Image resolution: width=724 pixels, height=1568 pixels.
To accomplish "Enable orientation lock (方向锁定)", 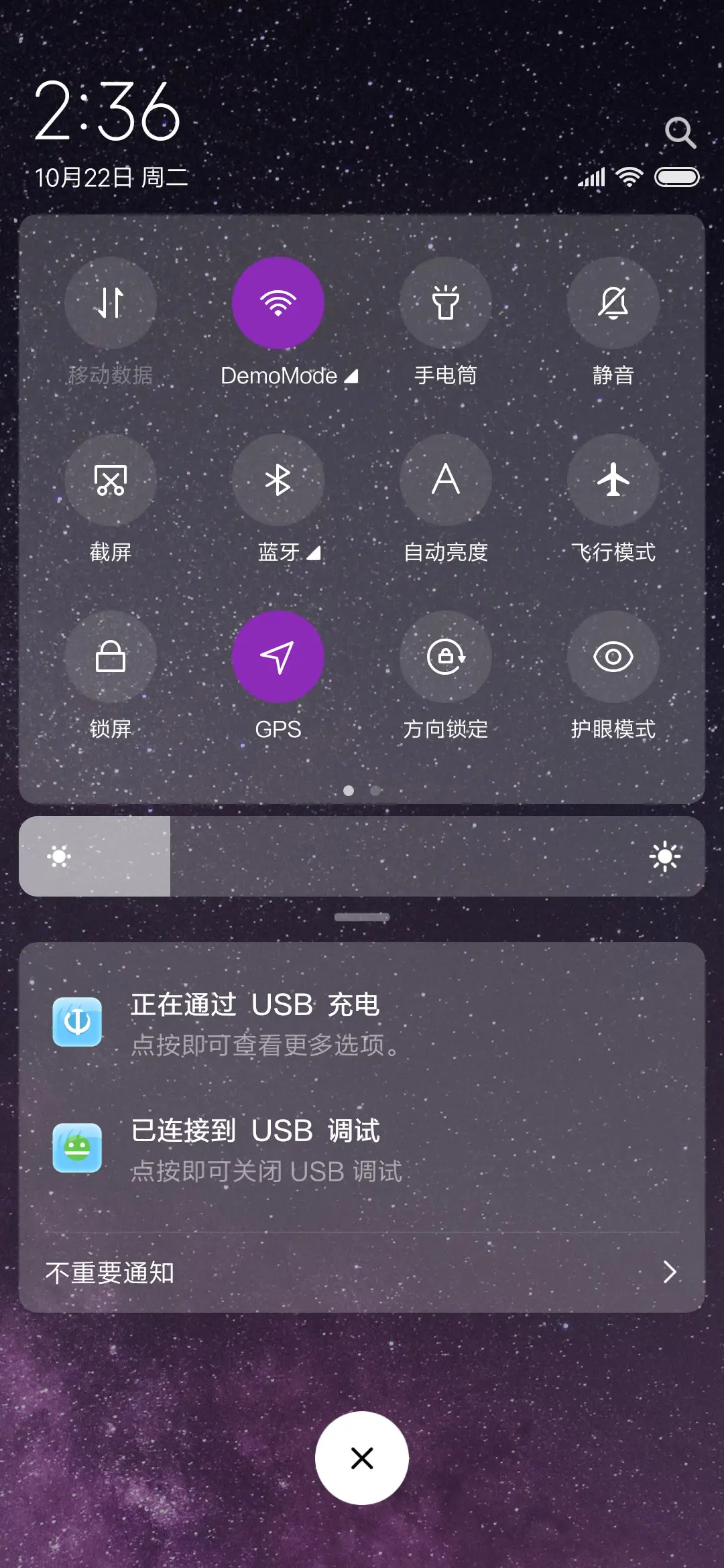I will pos(445,657).
